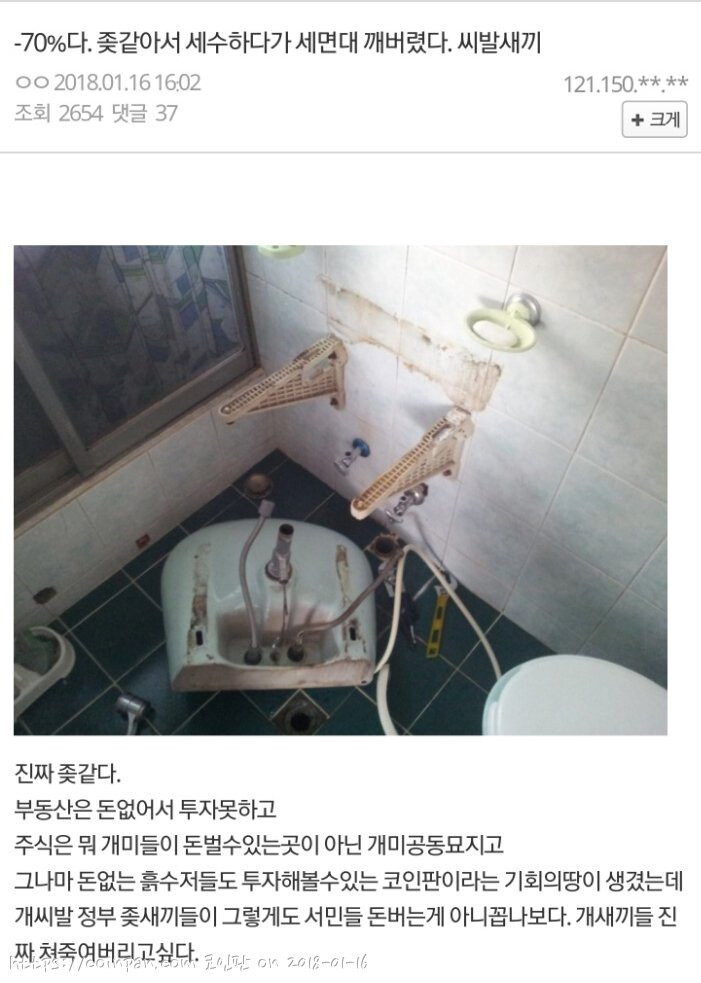701x983 pixels.
Task: Tap the 크게 button to enlarge text
Action: (x=654, y=120)
